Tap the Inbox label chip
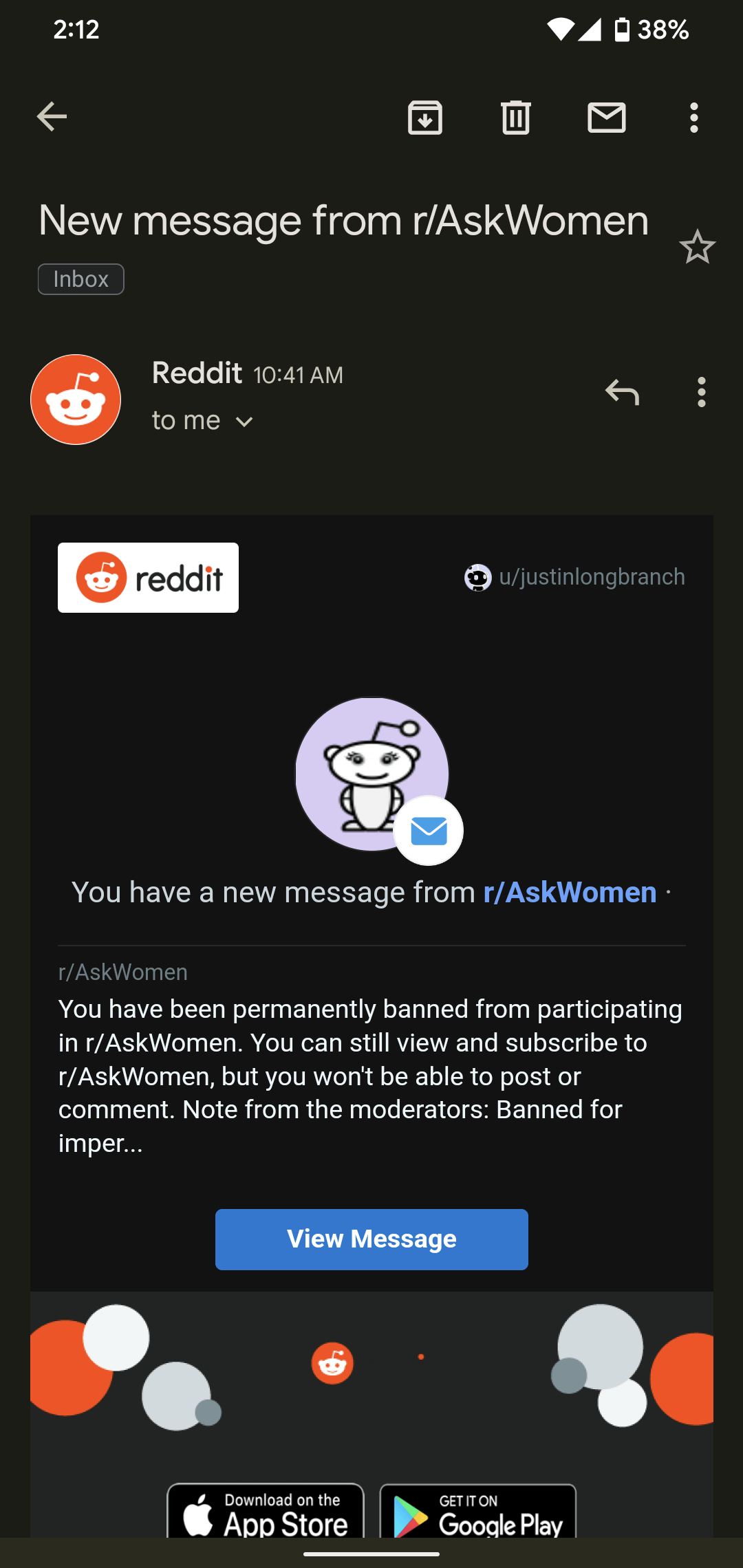 click(x=81, y=279)
